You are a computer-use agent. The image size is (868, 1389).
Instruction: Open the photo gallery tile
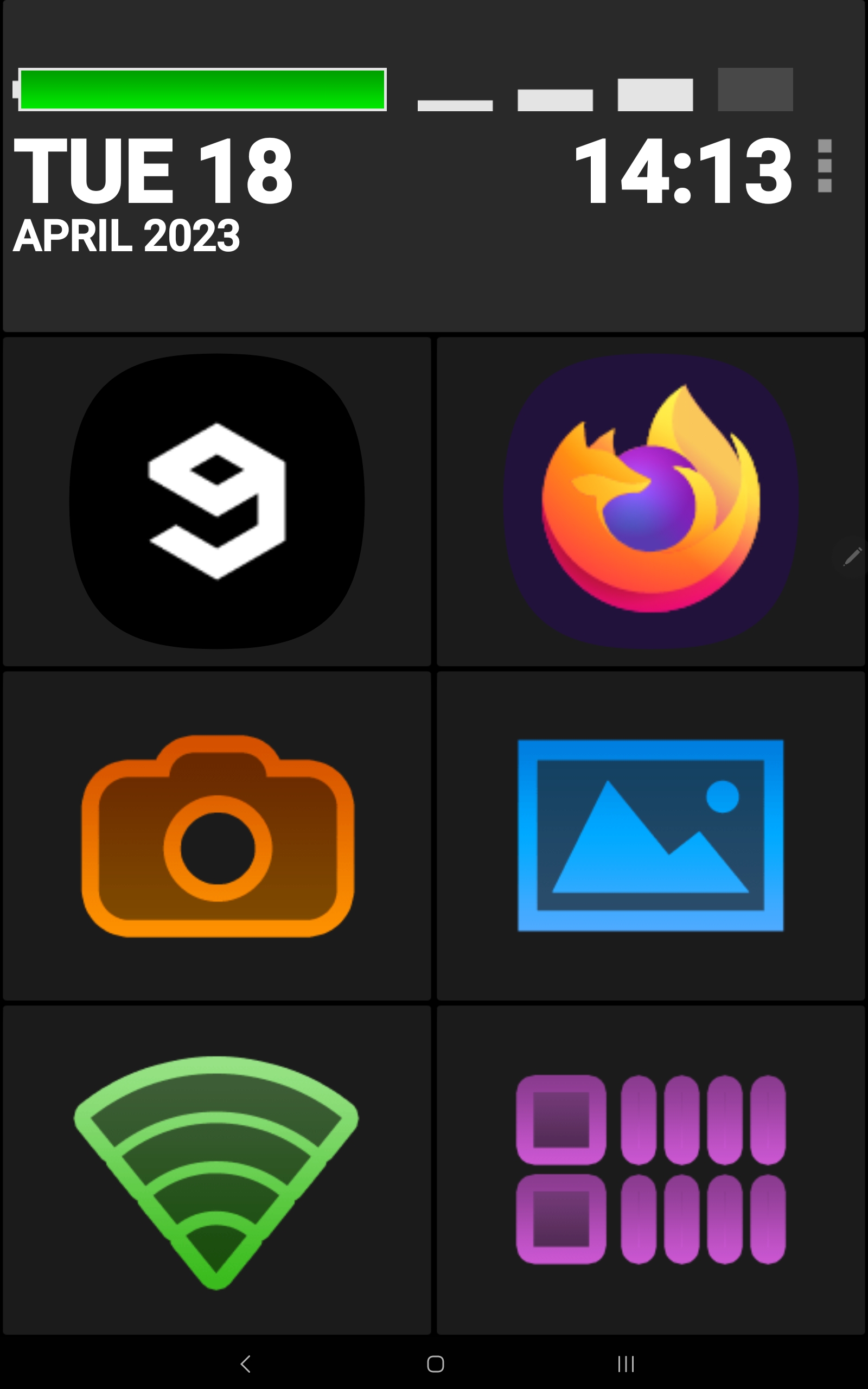[x=650, y=836]
